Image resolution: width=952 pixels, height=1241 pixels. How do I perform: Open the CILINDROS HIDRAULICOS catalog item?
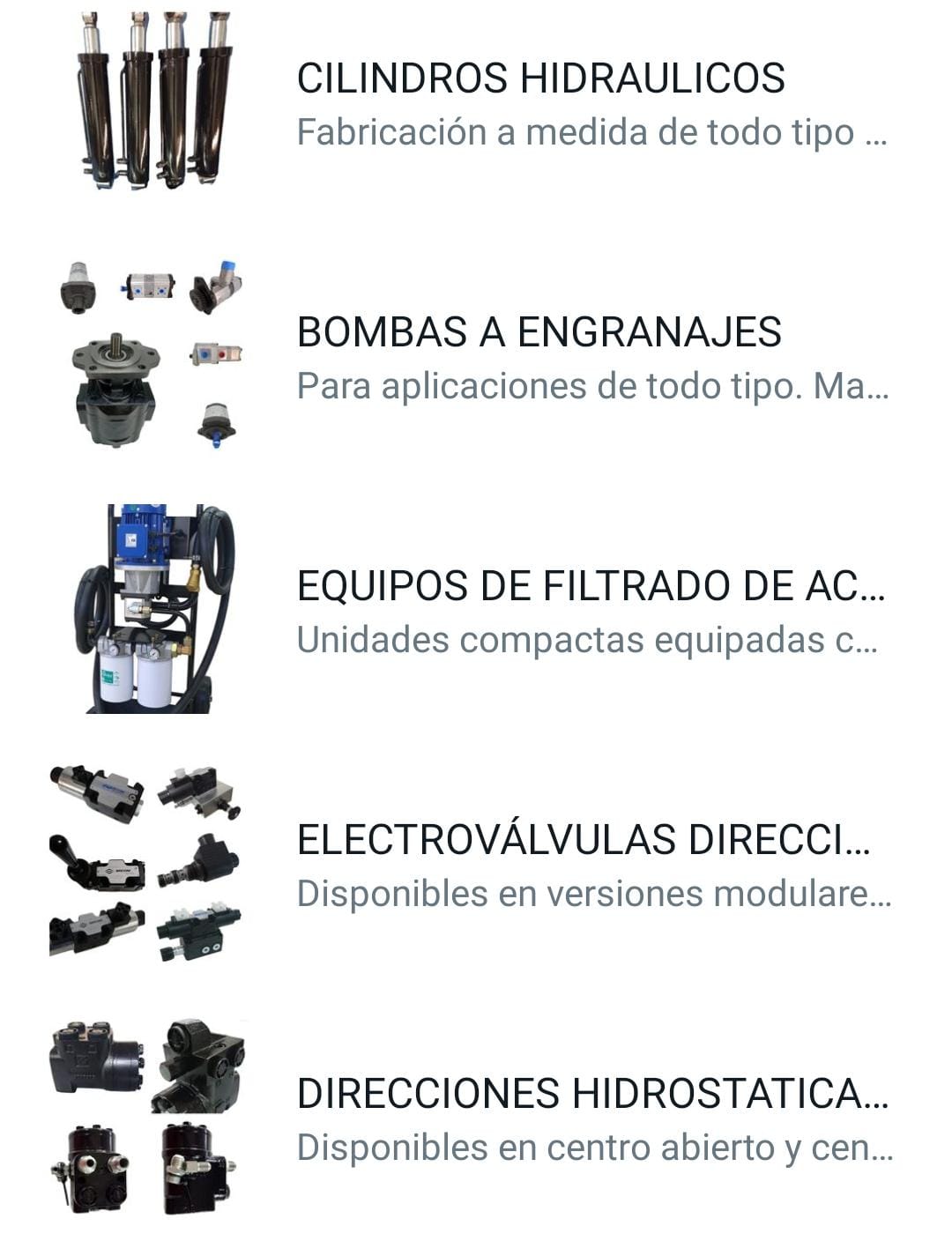click(540, 79)
